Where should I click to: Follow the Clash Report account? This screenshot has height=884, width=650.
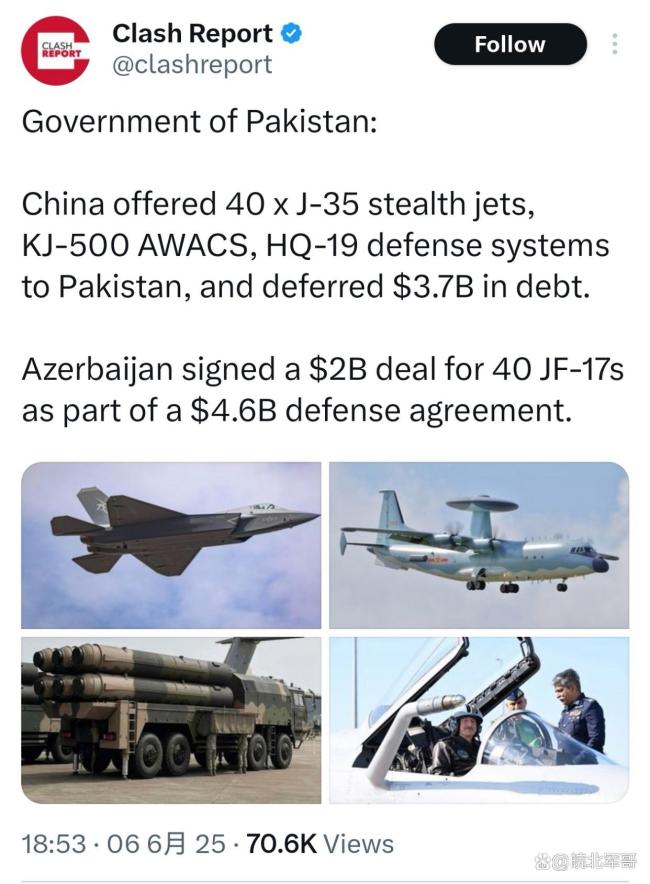pos(509,44)
